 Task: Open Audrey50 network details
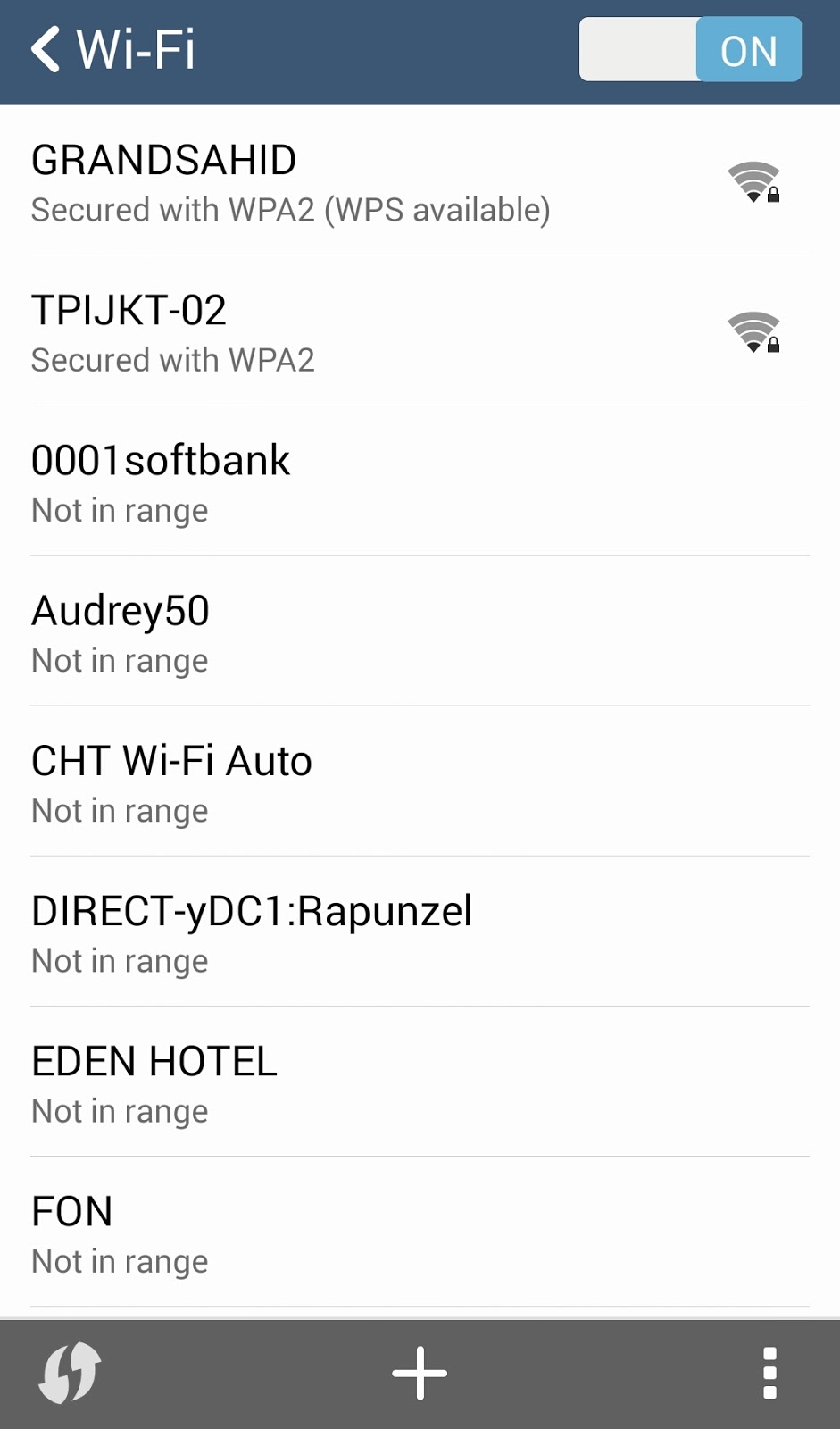(x=420, y=631)
